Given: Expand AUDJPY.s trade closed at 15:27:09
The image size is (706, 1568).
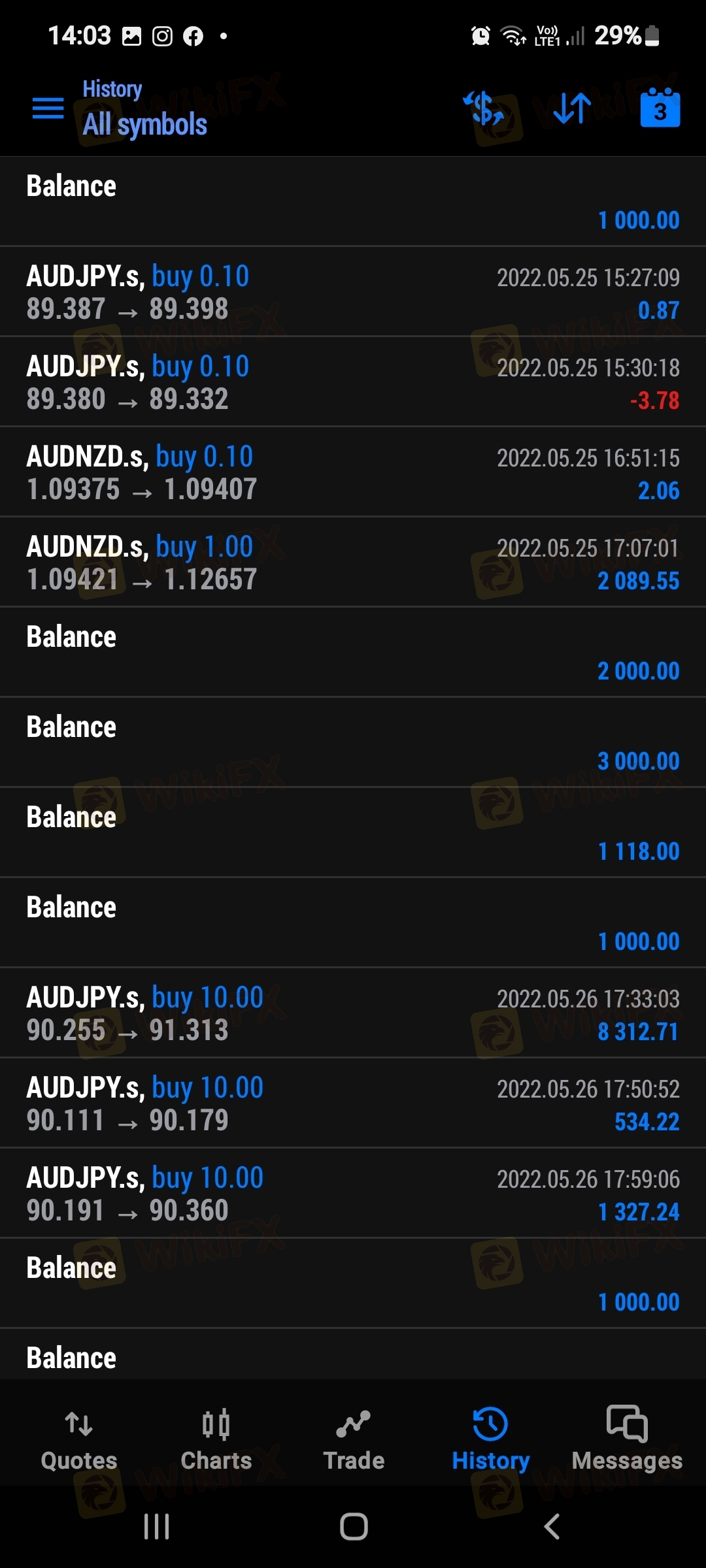Looking at the screenshot, I should 353,292.
